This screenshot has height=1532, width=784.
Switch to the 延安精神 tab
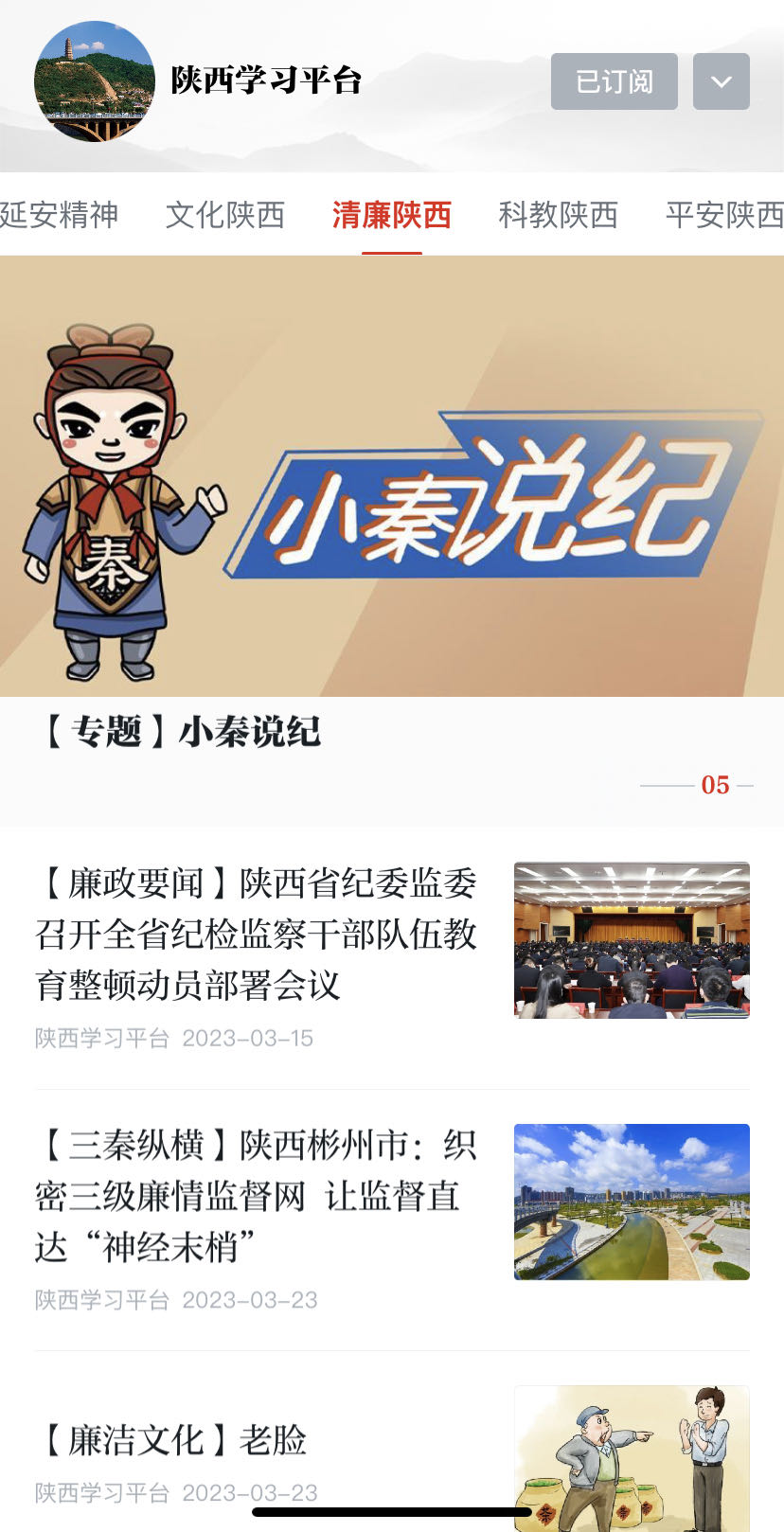point(59,215)
